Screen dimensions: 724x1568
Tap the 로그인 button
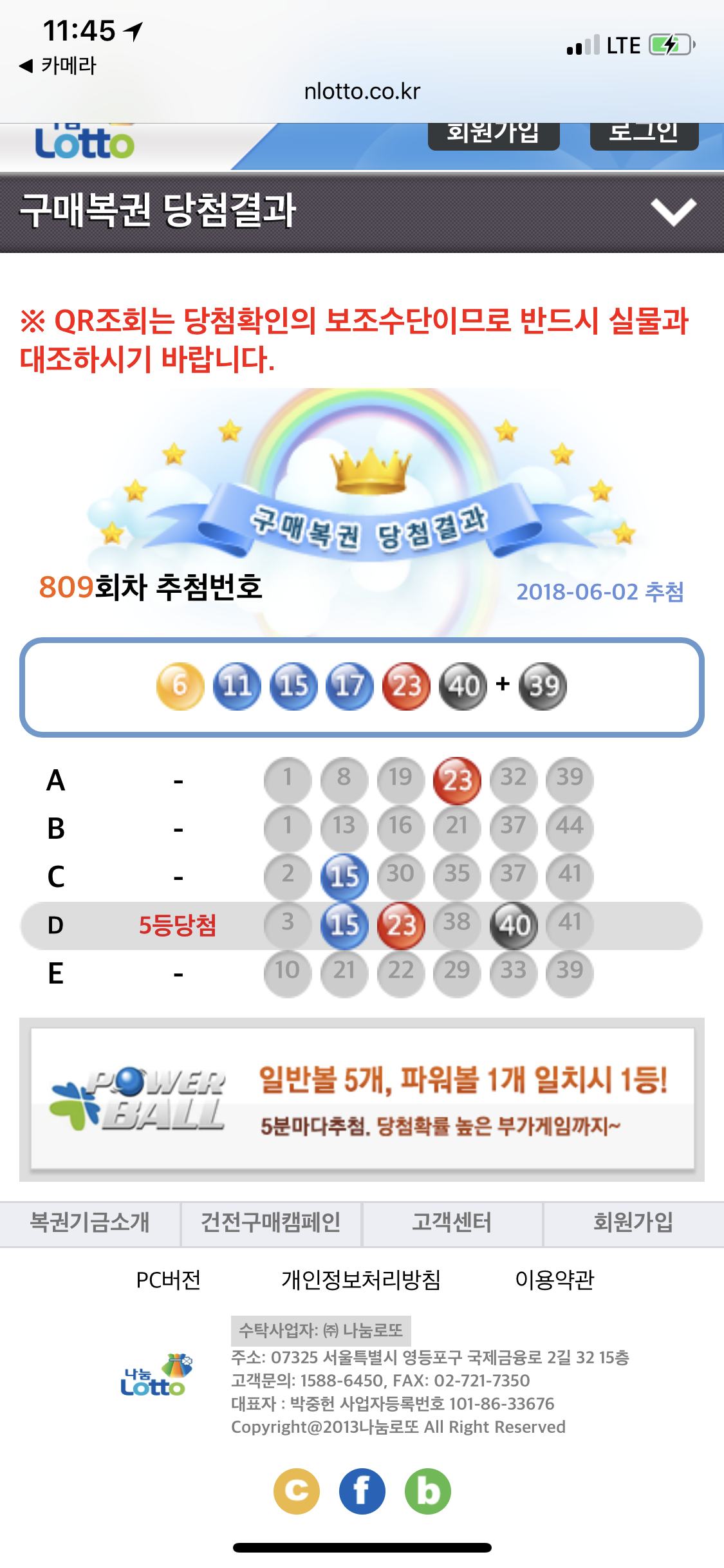coord(644,134)
